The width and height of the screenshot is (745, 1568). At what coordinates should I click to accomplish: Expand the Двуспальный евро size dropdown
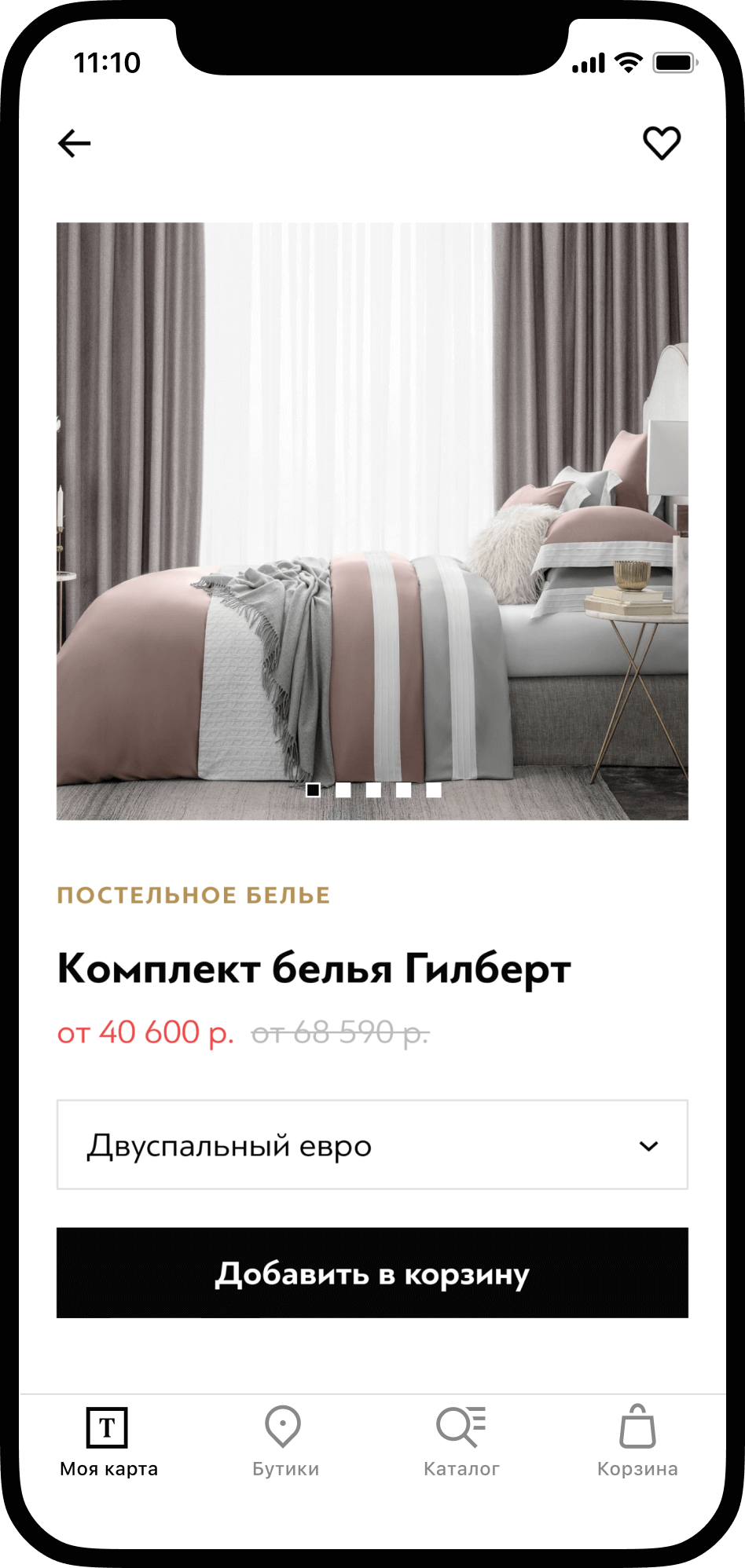point(372,1145)
